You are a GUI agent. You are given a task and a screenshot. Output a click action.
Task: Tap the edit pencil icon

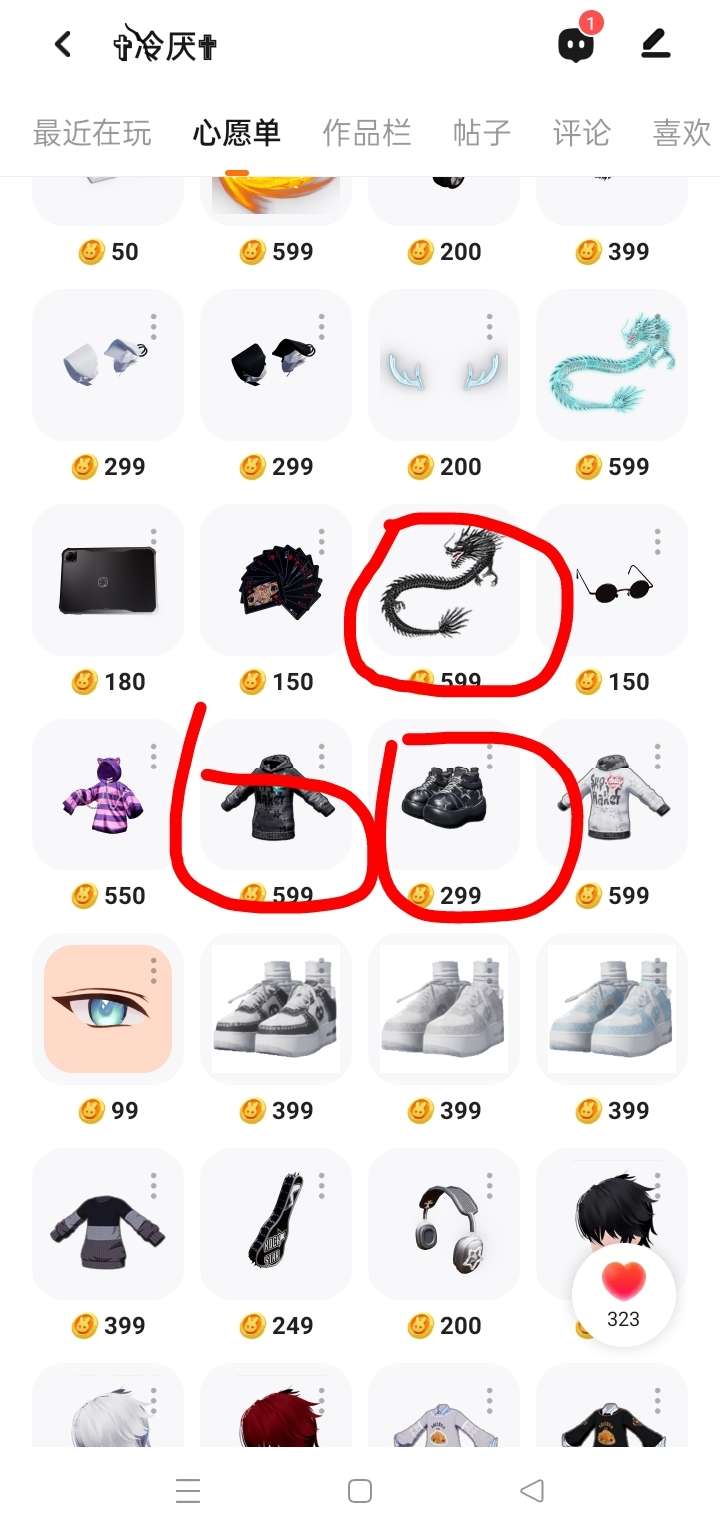coord(656,44)
